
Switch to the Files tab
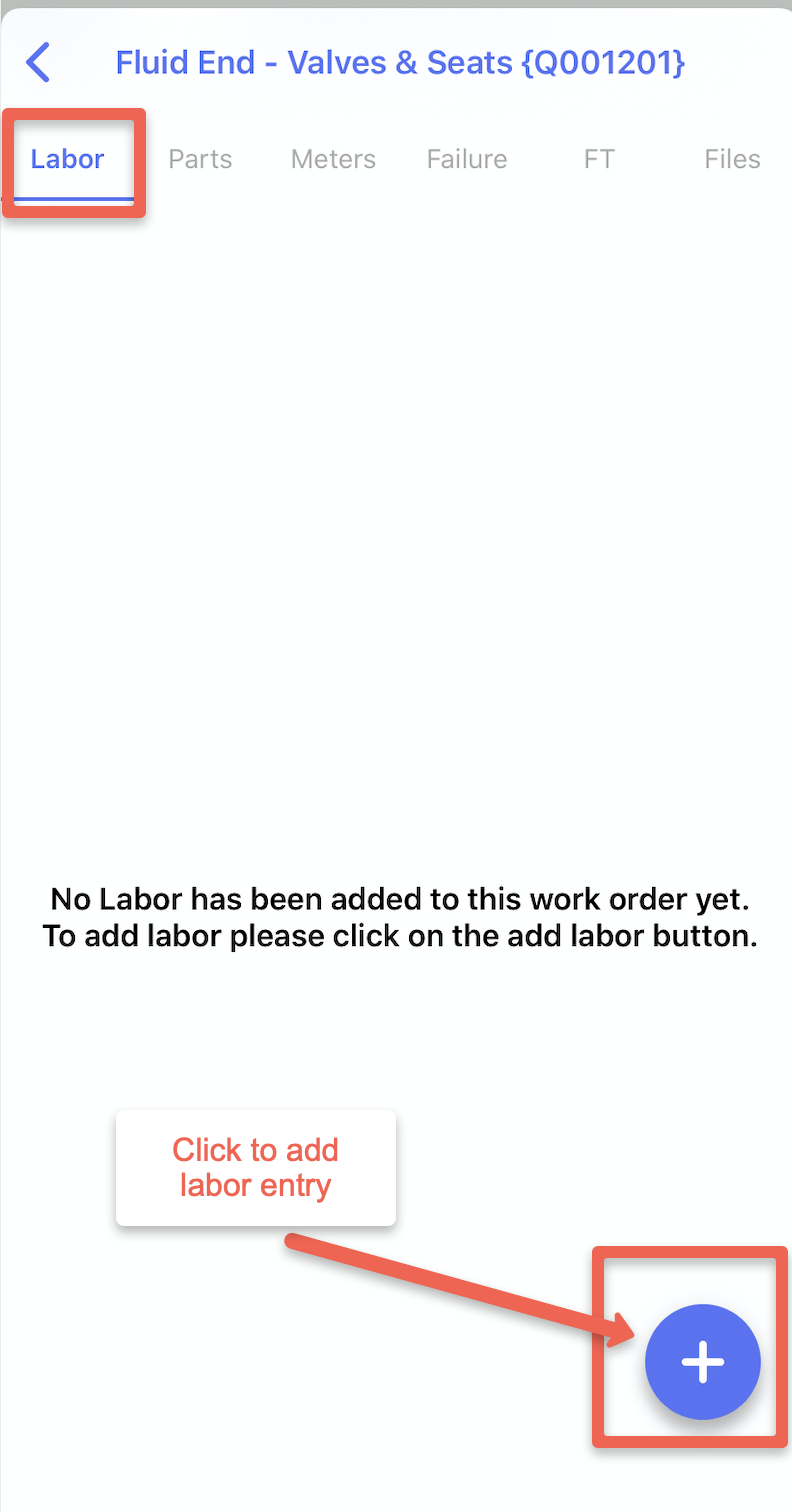pos(732,159)
